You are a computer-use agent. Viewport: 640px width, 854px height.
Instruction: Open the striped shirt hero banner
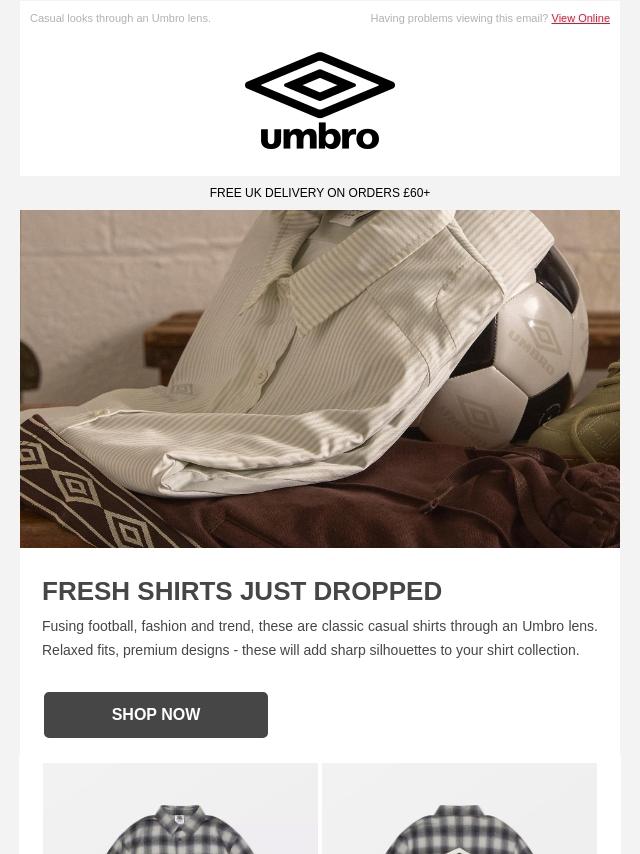320,378
